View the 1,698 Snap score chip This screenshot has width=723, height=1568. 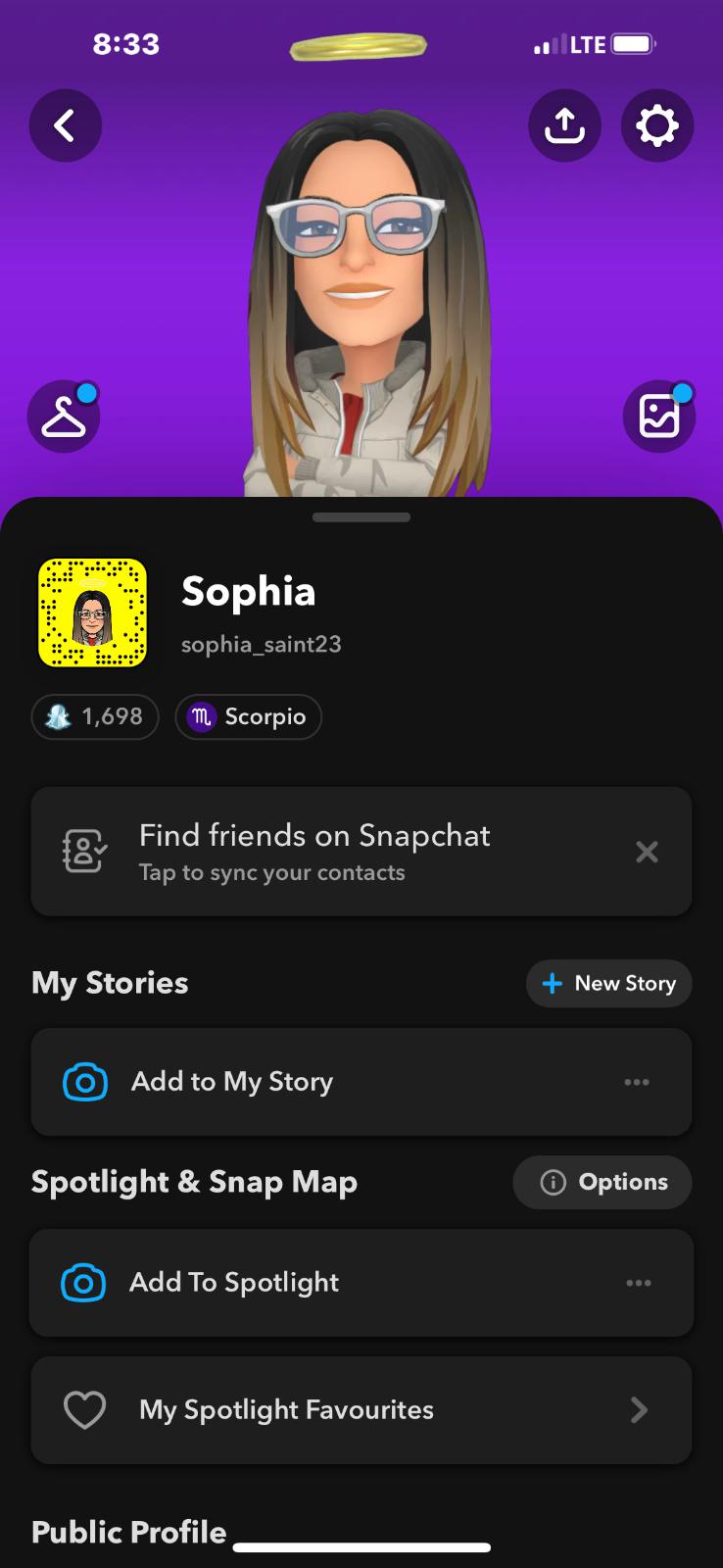click(95, 717)
